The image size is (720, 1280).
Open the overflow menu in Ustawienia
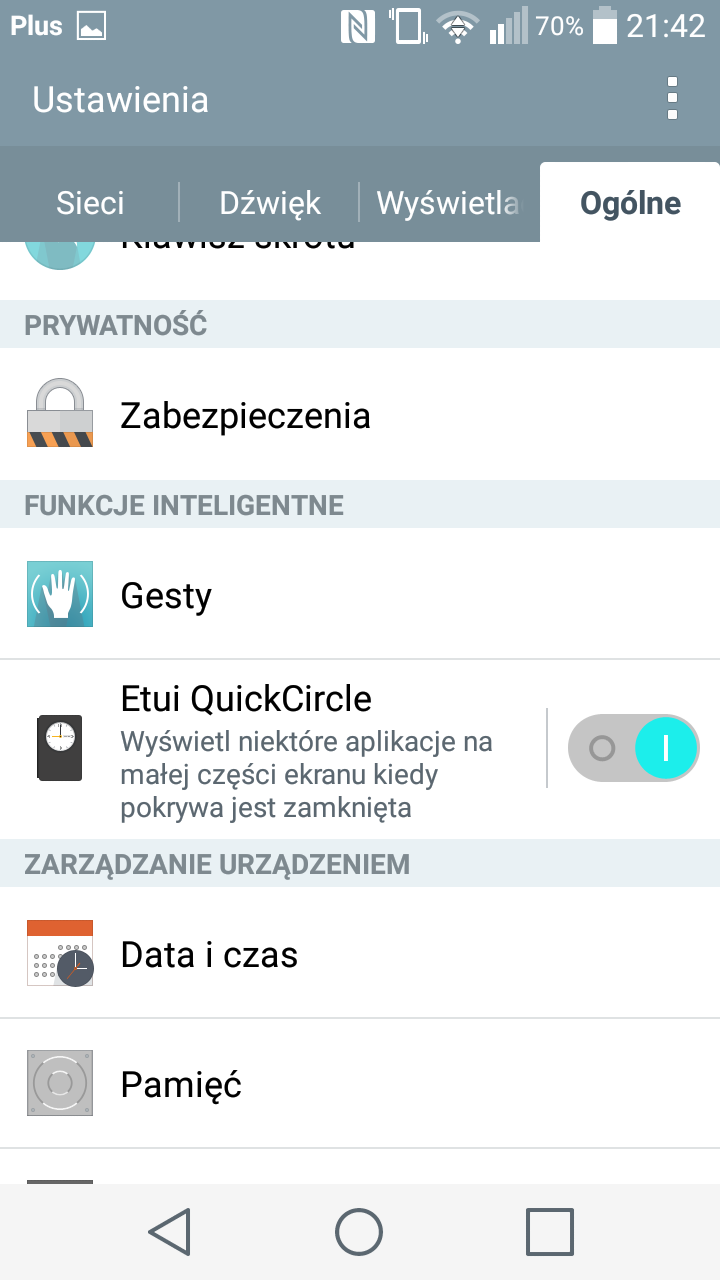[x=672, y=99]
